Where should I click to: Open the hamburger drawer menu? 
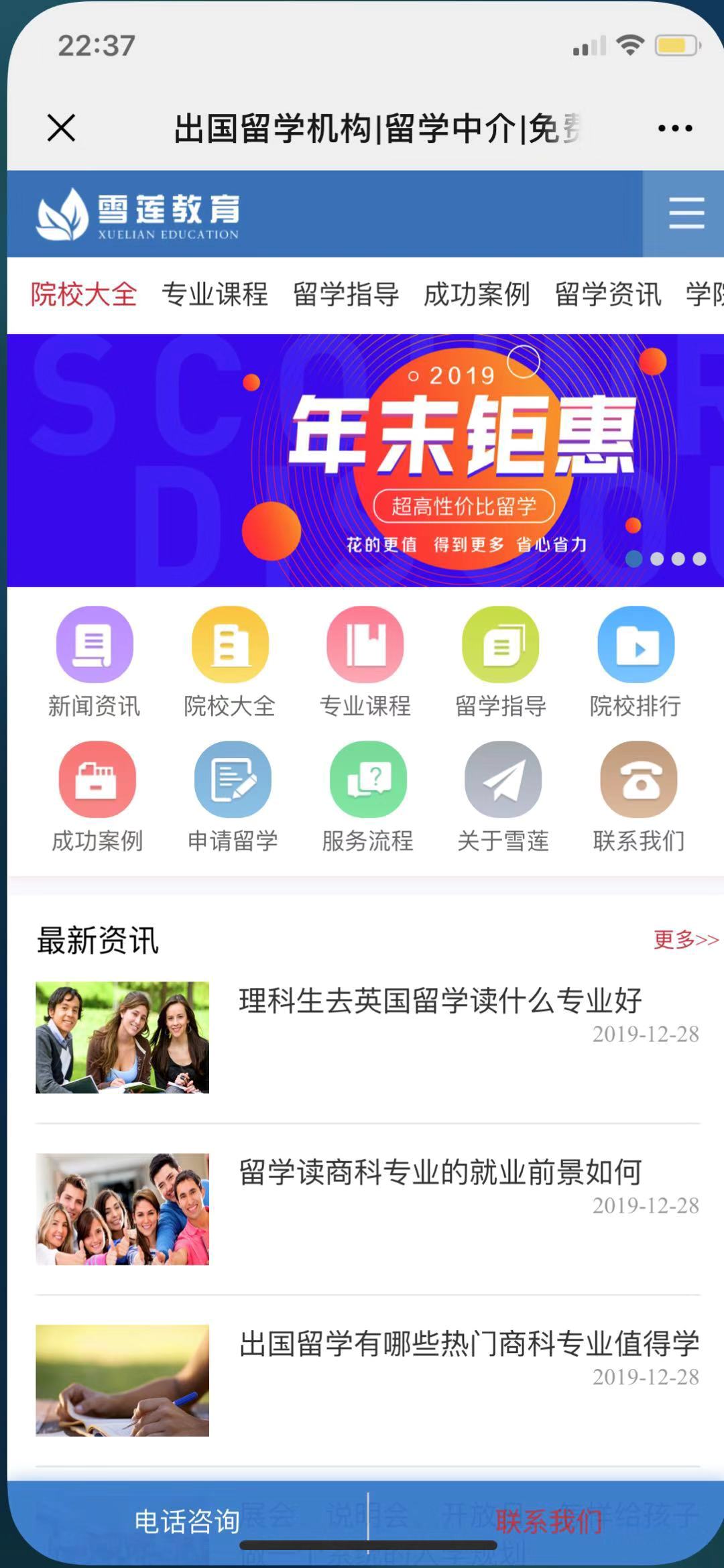686,213
